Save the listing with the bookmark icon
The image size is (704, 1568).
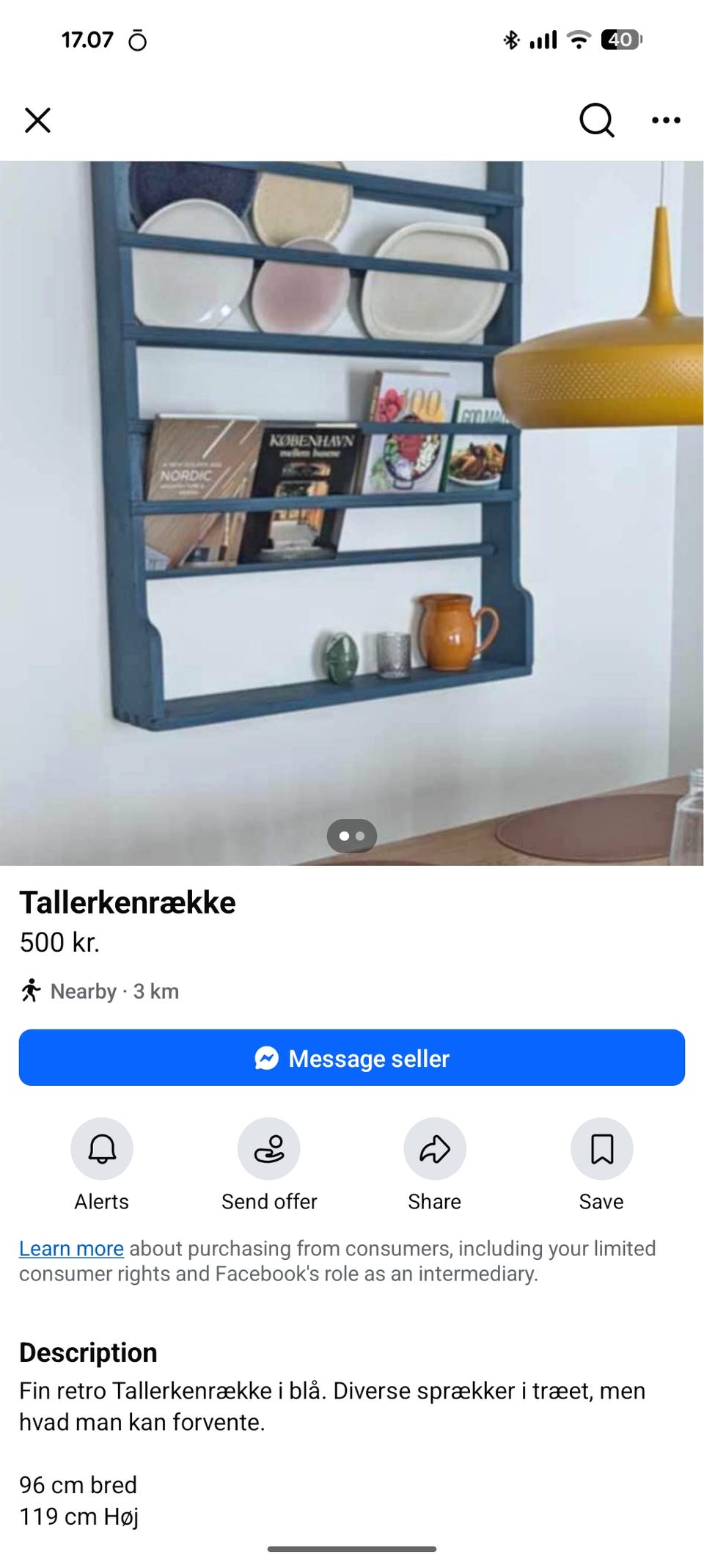pyautogui.click(x=601, y=1149)
